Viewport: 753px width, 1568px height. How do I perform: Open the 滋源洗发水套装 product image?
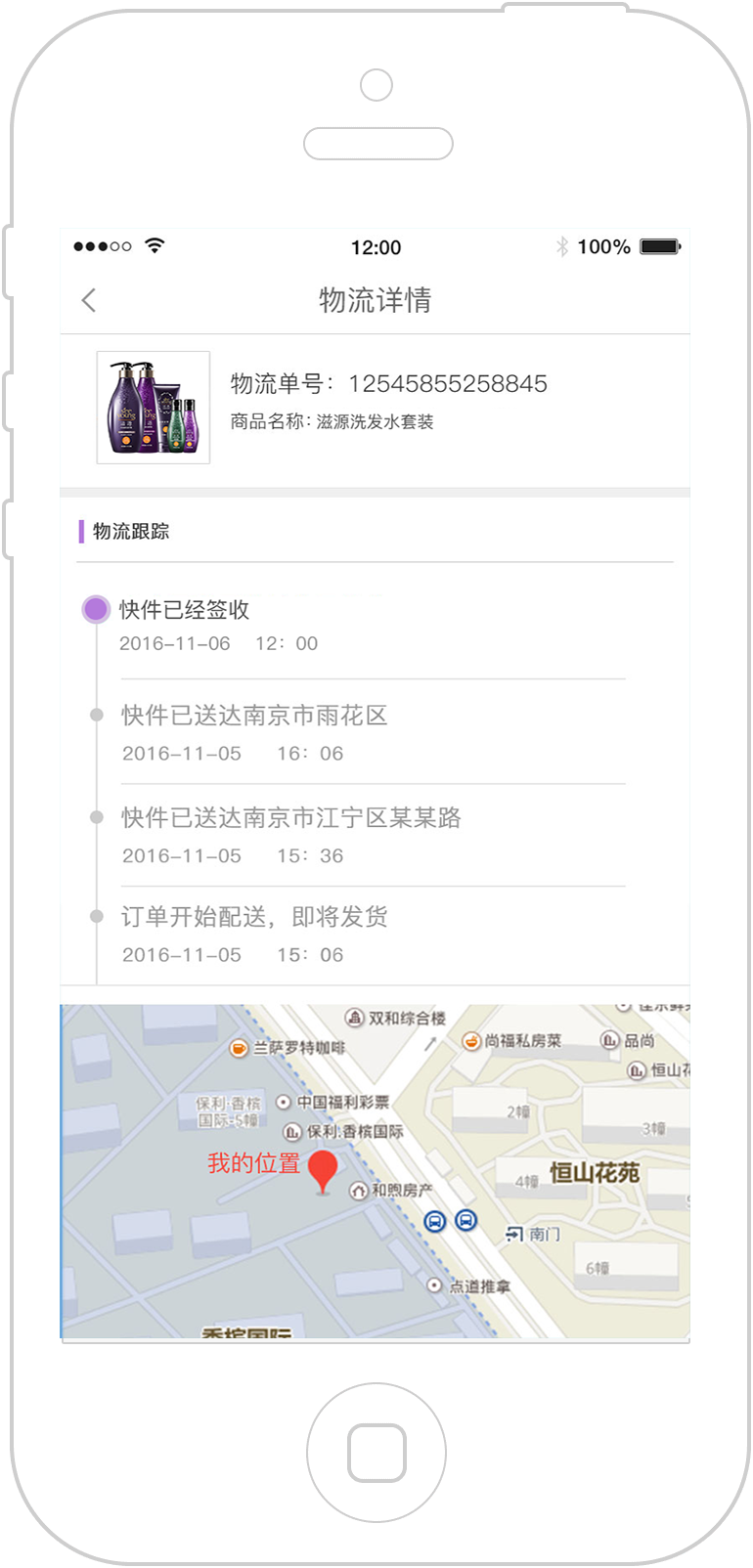(x=154, y=408)
